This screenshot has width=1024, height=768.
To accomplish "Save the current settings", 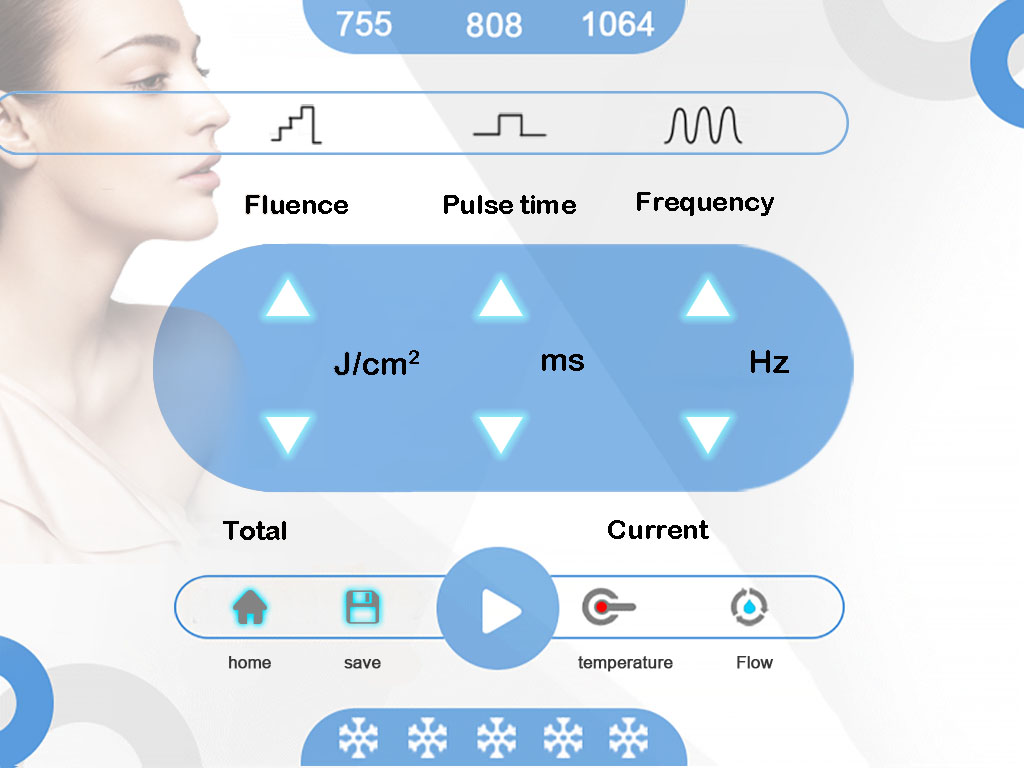I will pos(362,607).
